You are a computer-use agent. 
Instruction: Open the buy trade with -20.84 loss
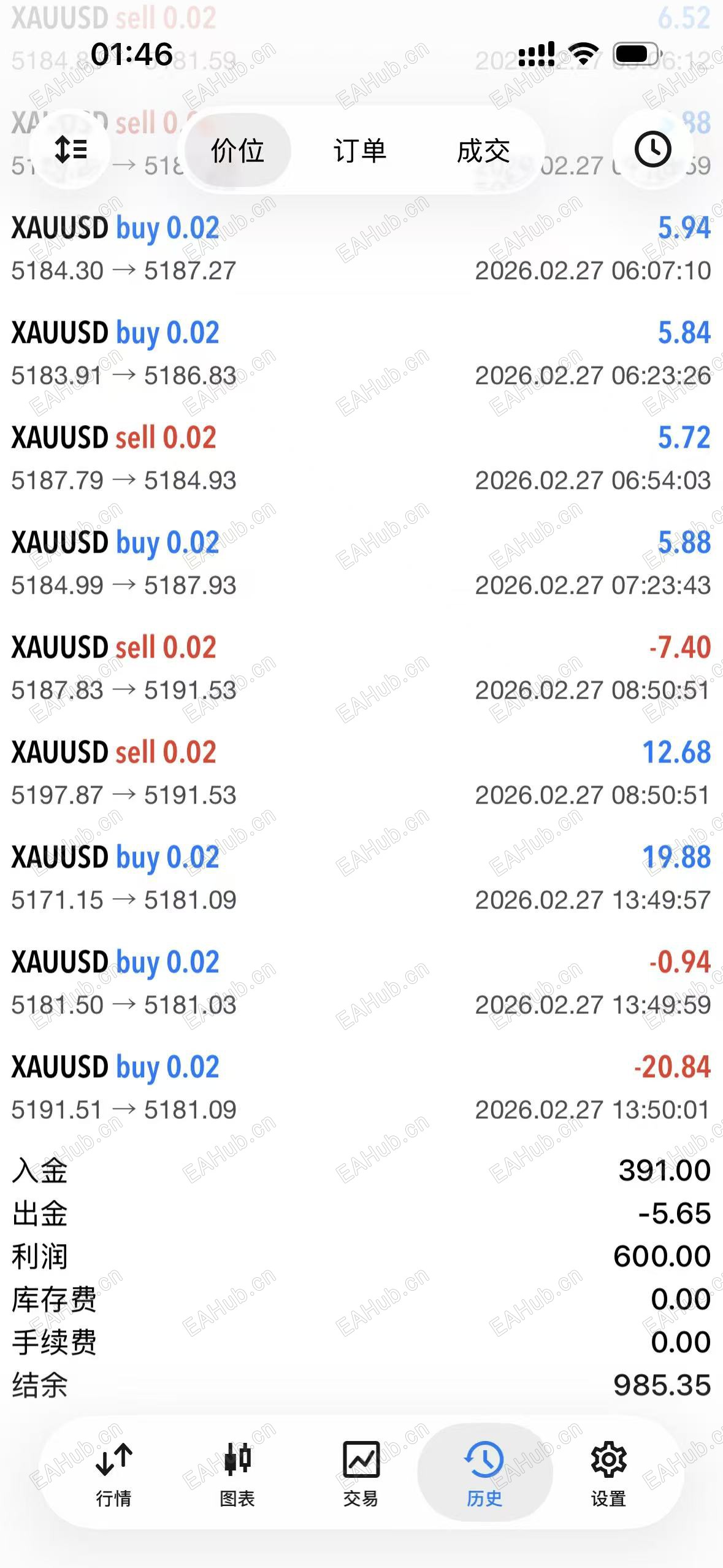tap(361, 1088)
